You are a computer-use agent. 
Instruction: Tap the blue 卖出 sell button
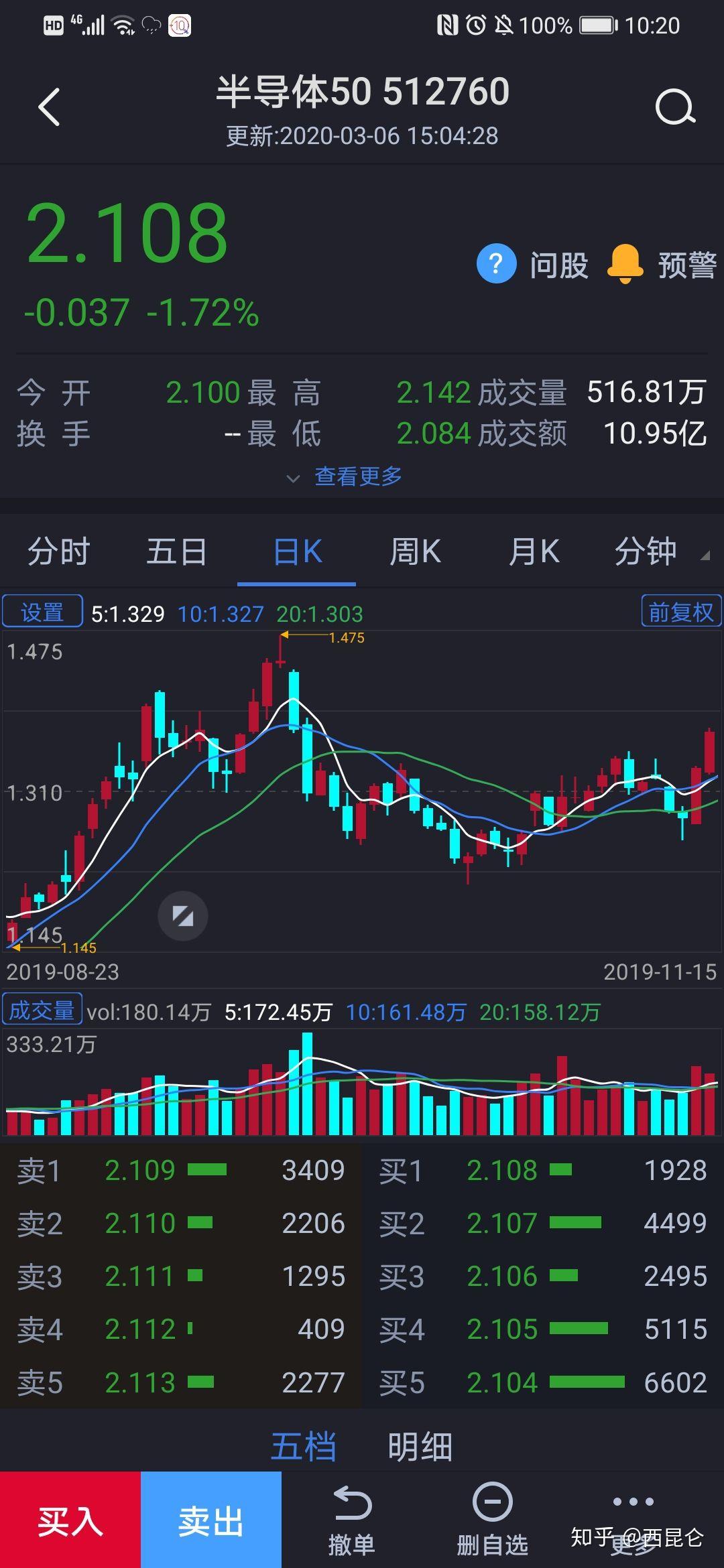point(211,1520)
